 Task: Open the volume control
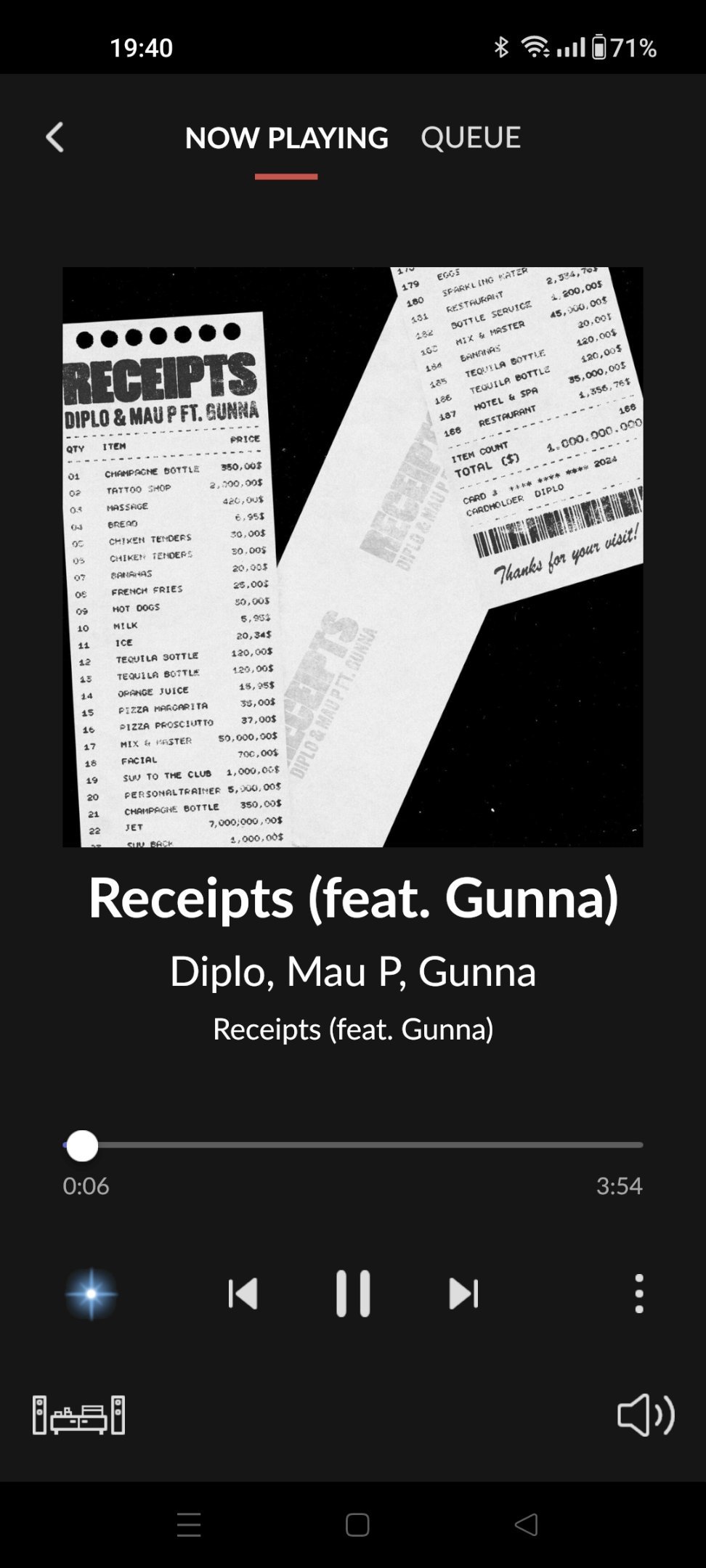646,1415
